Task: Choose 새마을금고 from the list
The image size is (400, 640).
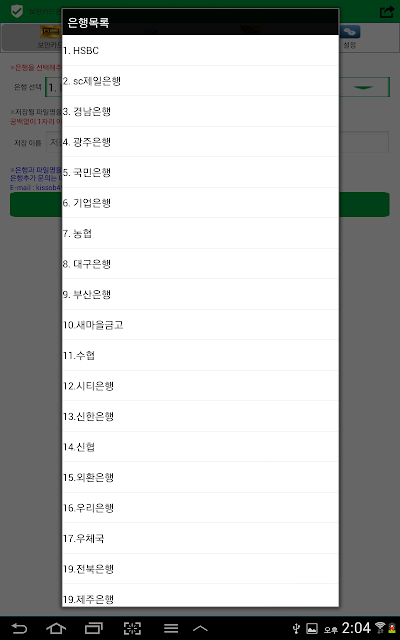Action: point(200,325)
